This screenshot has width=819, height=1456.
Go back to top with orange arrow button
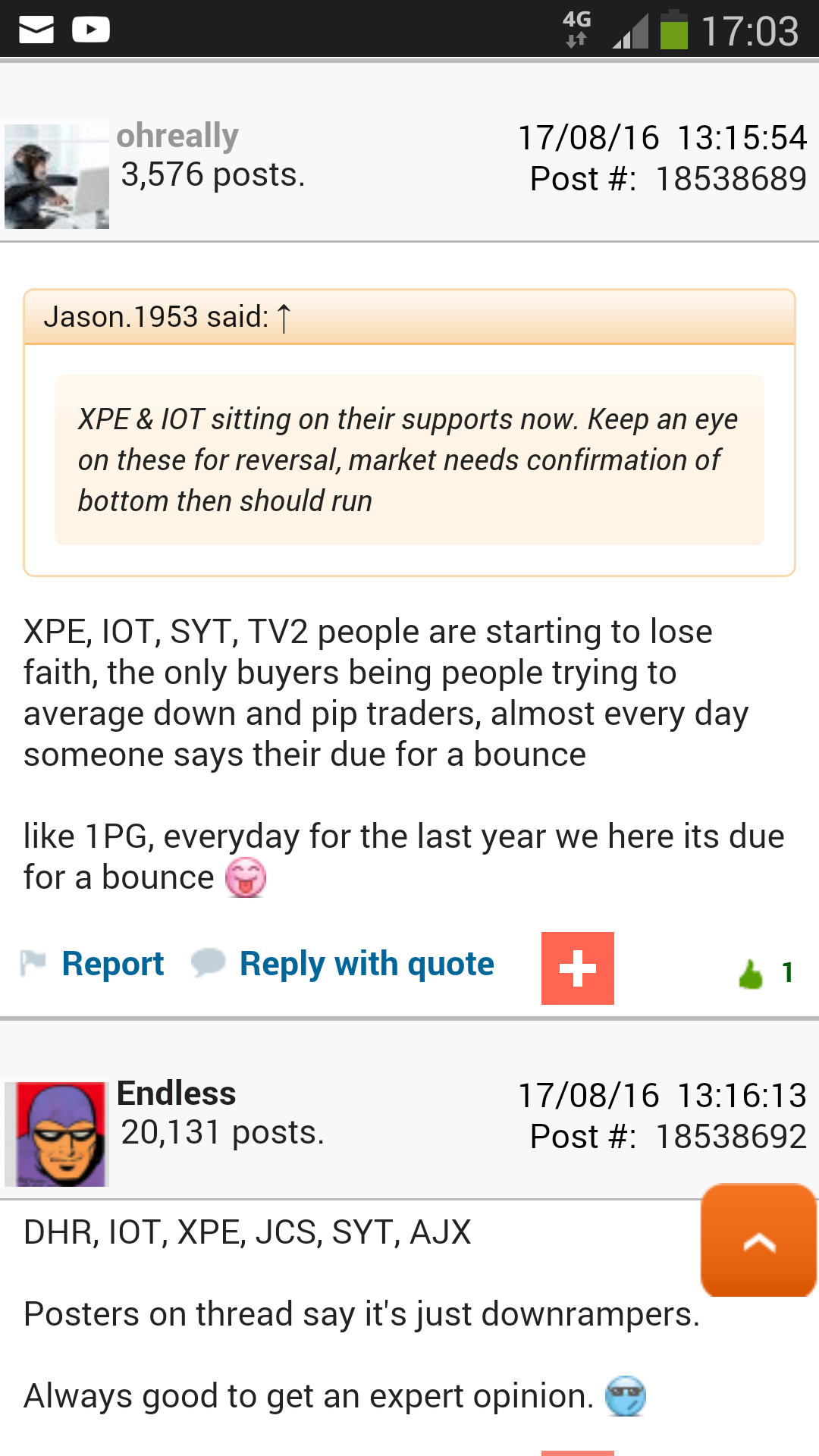tap(759, 1241)
